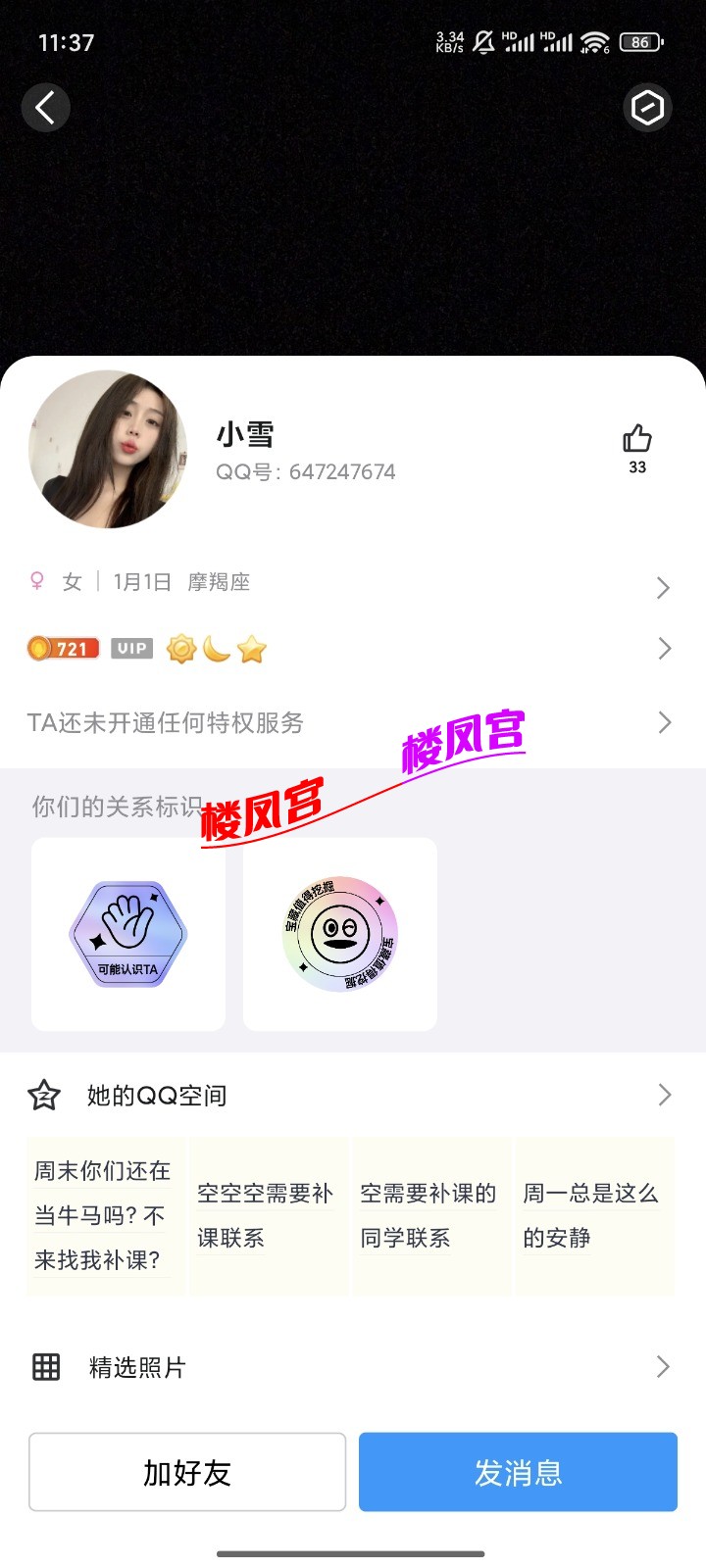Click the 宝藏值得挖掘 circular badge
The height and width of the screenshot is (1568, 706).
click(339, 933)
